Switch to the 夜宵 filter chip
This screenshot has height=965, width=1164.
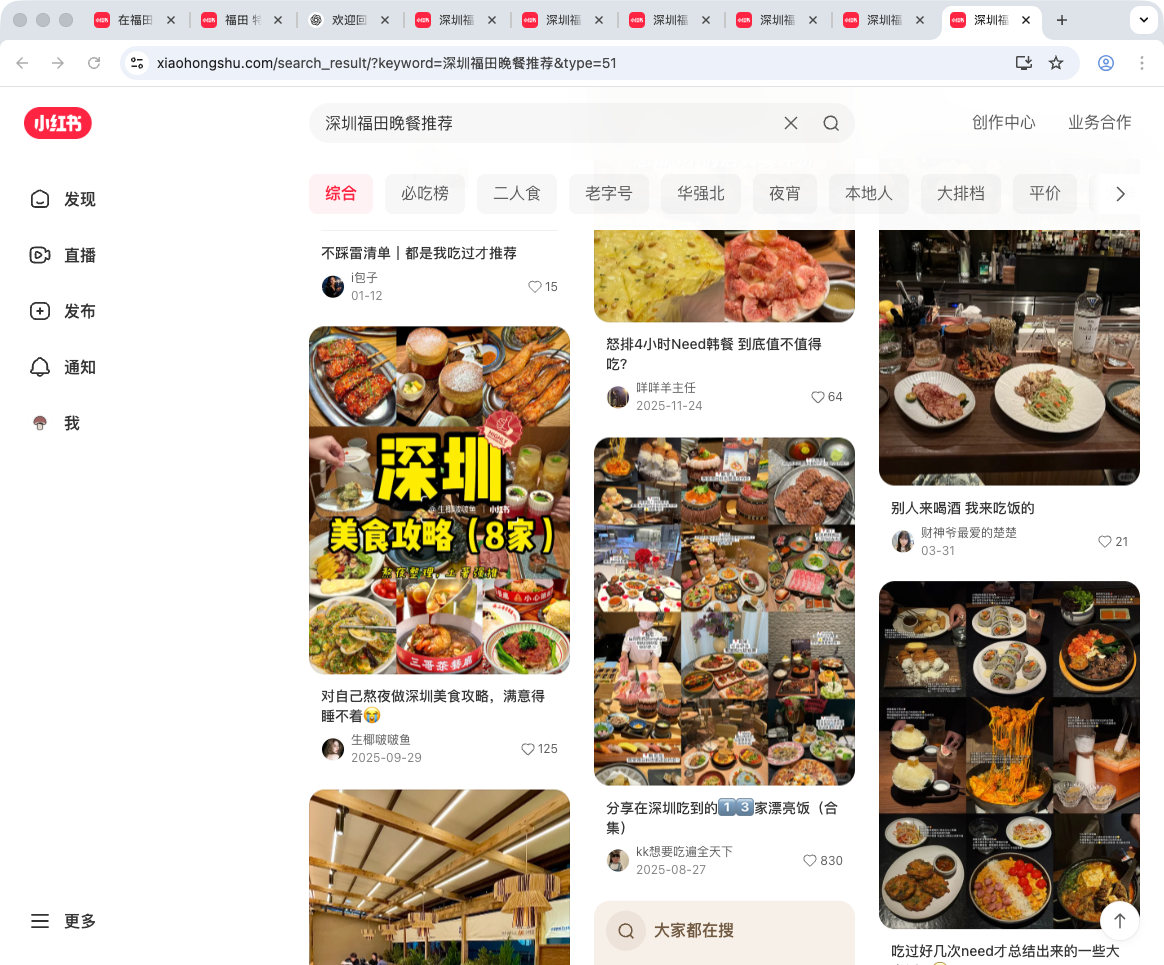pyautogui.click(x=785, y=193)
